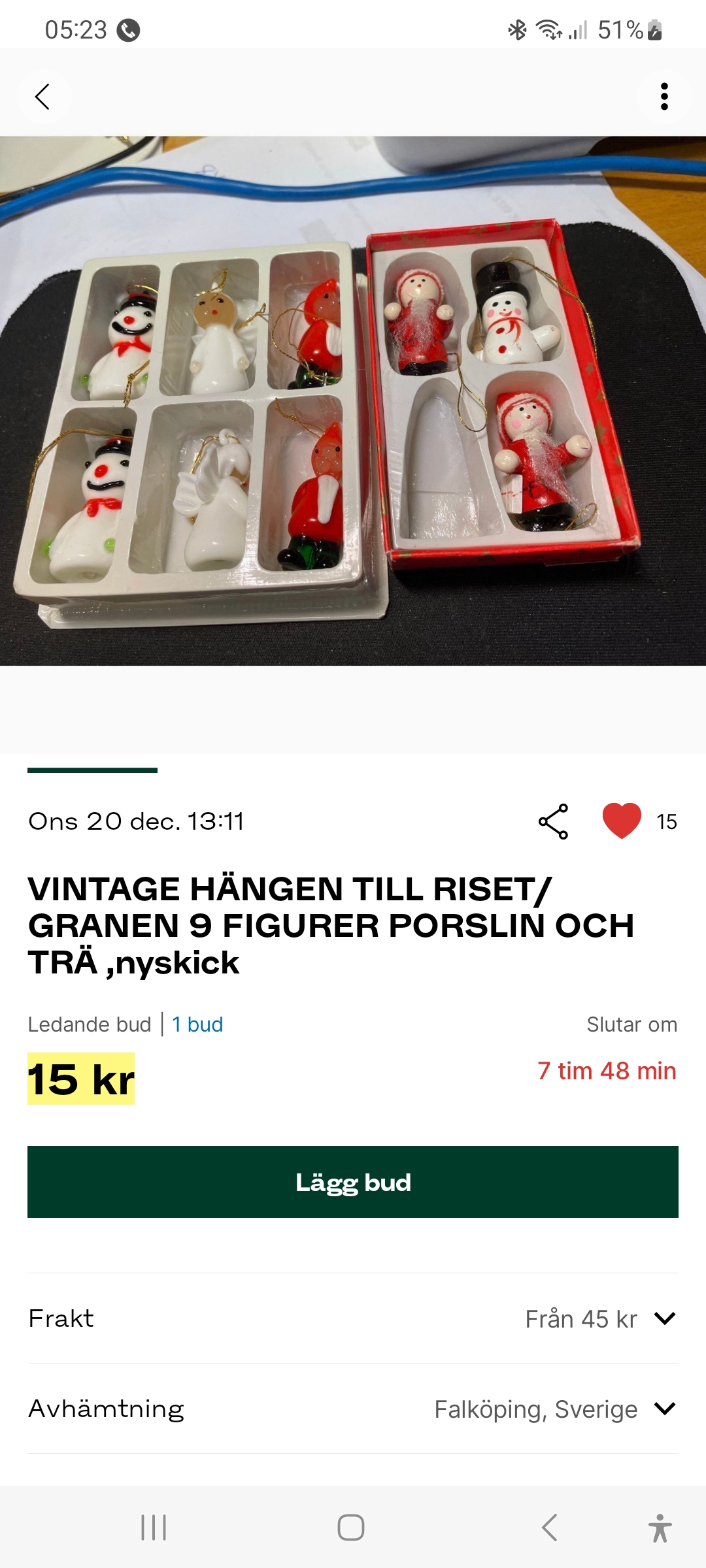
Task: Go back using the top arrow
Action: click(43, 97)
